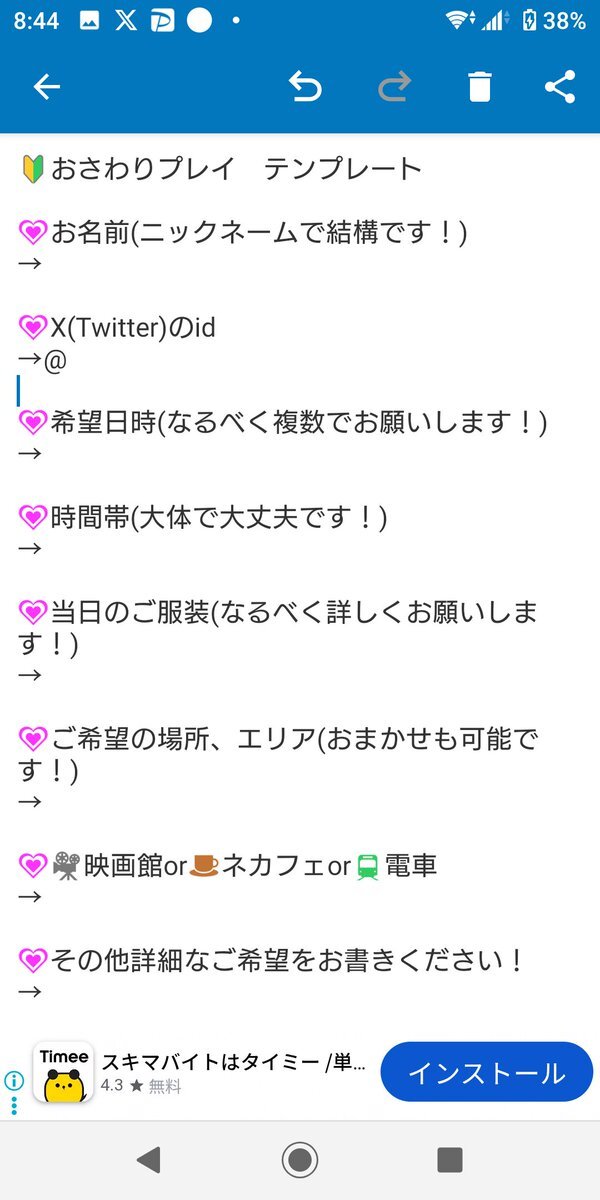Tap the system home button

(299, 1160)
